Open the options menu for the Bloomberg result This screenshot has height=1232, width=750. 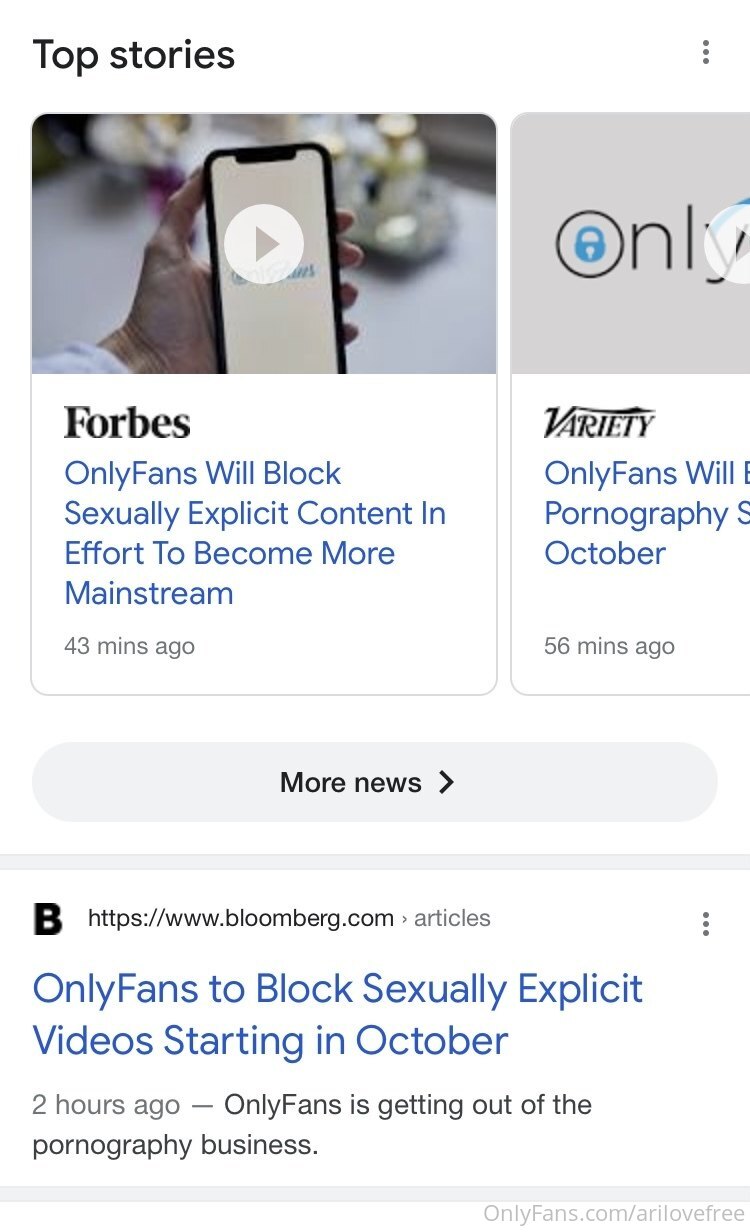click(706, 924)
